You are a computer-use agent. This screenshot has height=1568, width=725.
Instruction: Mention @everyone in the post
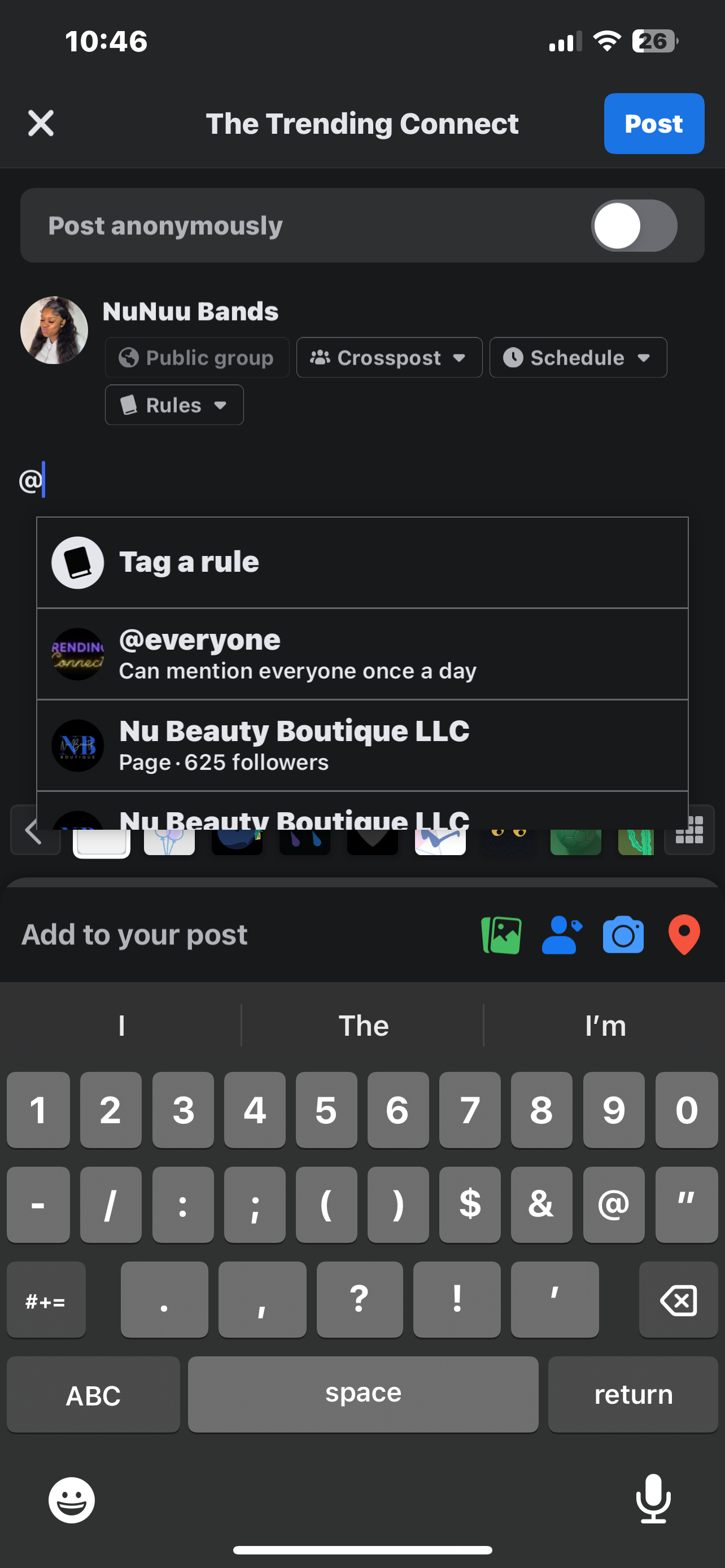(x=361, y=654)
